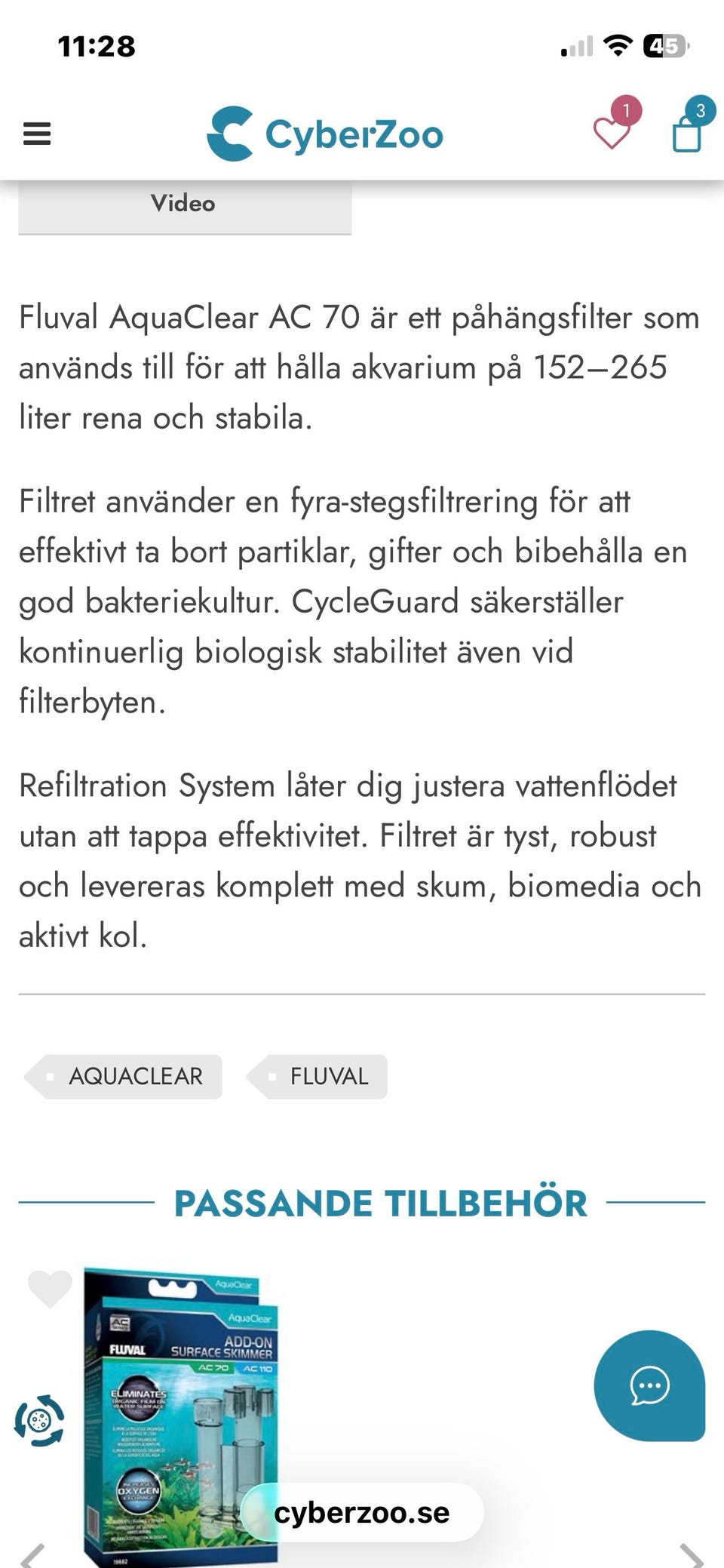The image size is (724, 1568).
Task: Add the surface skimmer to favorites
Action: click(x=50, y=1288)
